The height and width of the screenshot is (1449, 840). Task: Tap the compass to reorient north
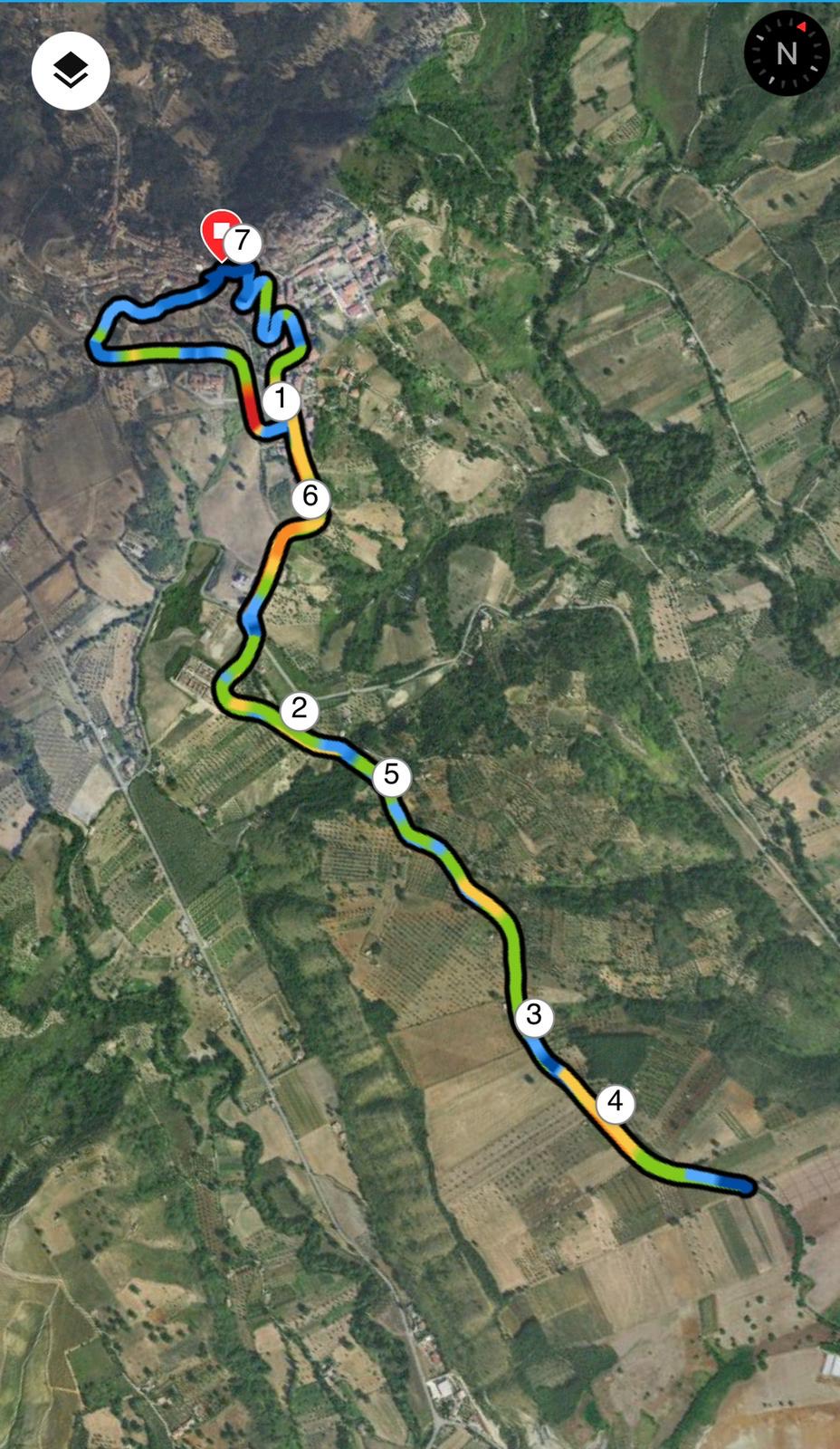(786, 53)
